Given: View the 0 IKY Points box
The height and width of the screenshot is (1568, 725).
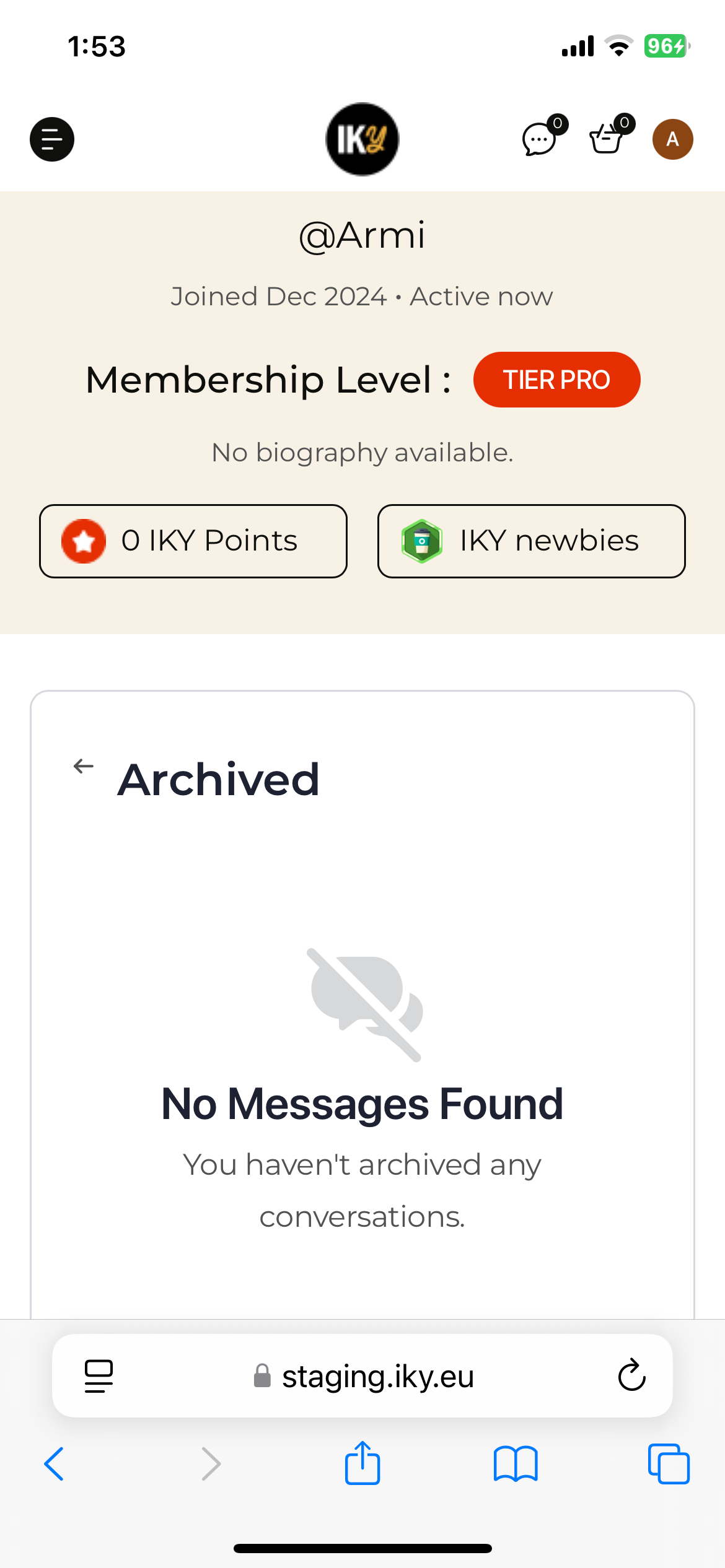Looking at the screenshot, I should coord(193,541).
